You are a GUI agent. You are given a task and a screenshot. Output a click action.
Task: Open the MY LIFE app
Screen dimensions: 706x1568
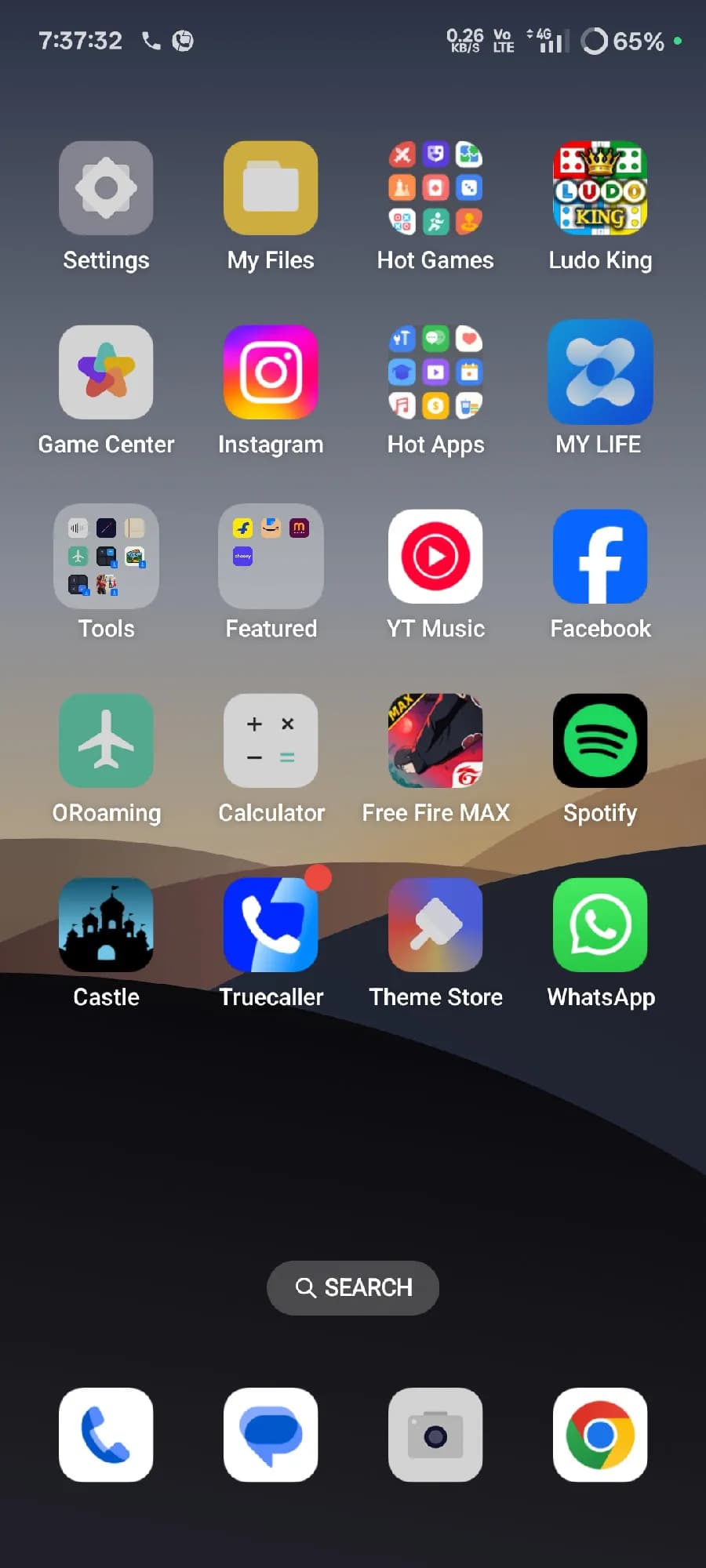(x=600, y=372)
